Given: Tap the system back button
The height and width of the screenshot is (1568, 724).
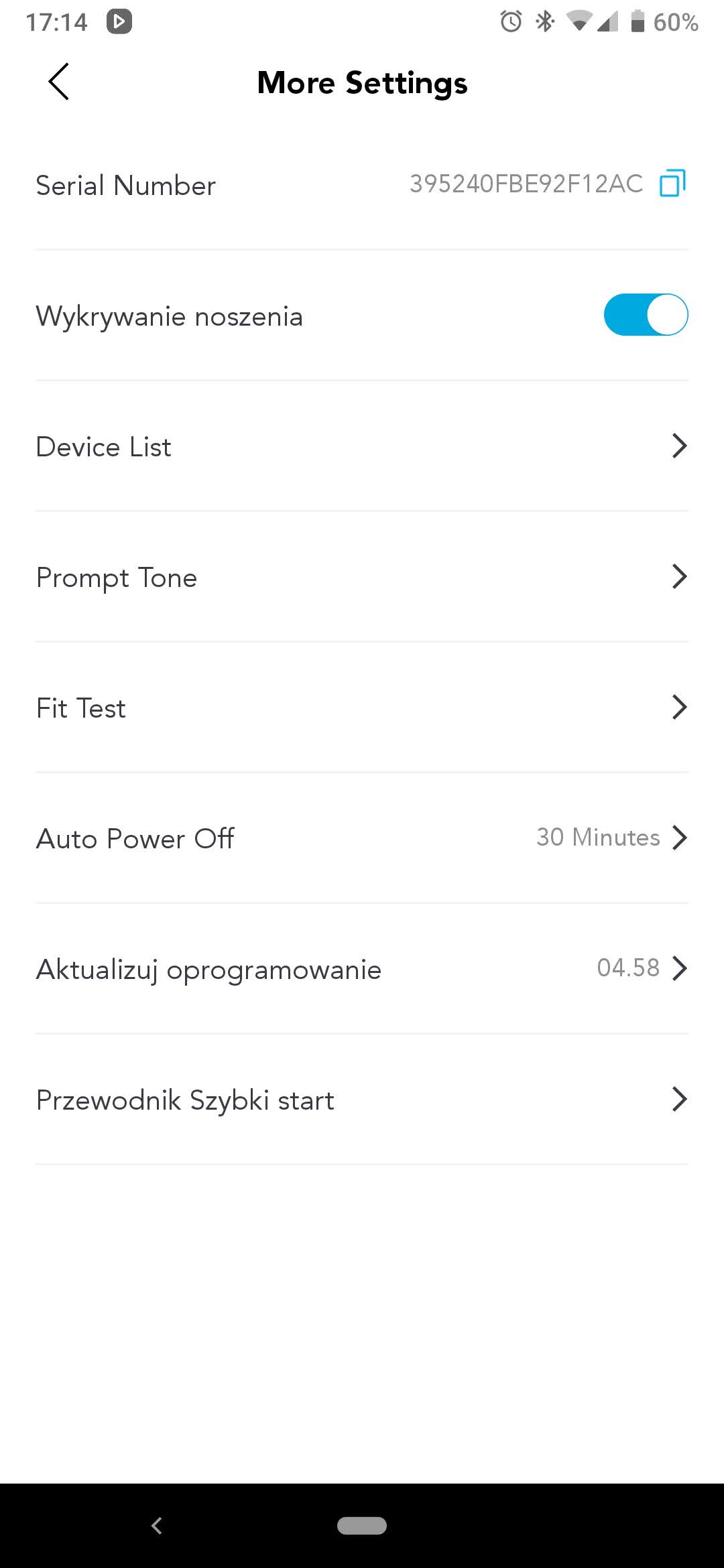Looking at the screenshot, I should [x=157, y=1526].
